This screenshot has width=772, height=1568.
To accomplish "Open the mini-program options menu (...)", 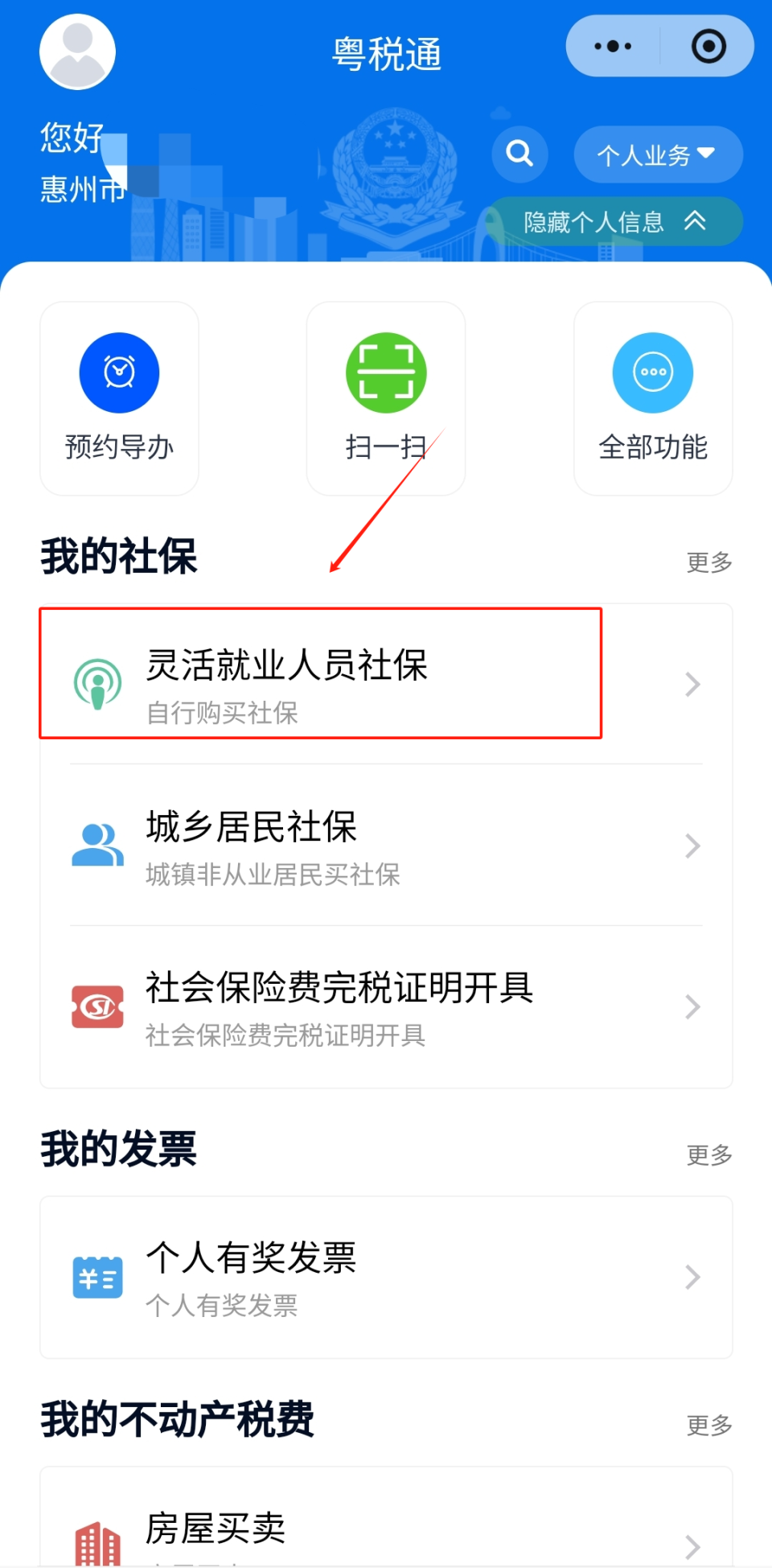I will [613, 46].
